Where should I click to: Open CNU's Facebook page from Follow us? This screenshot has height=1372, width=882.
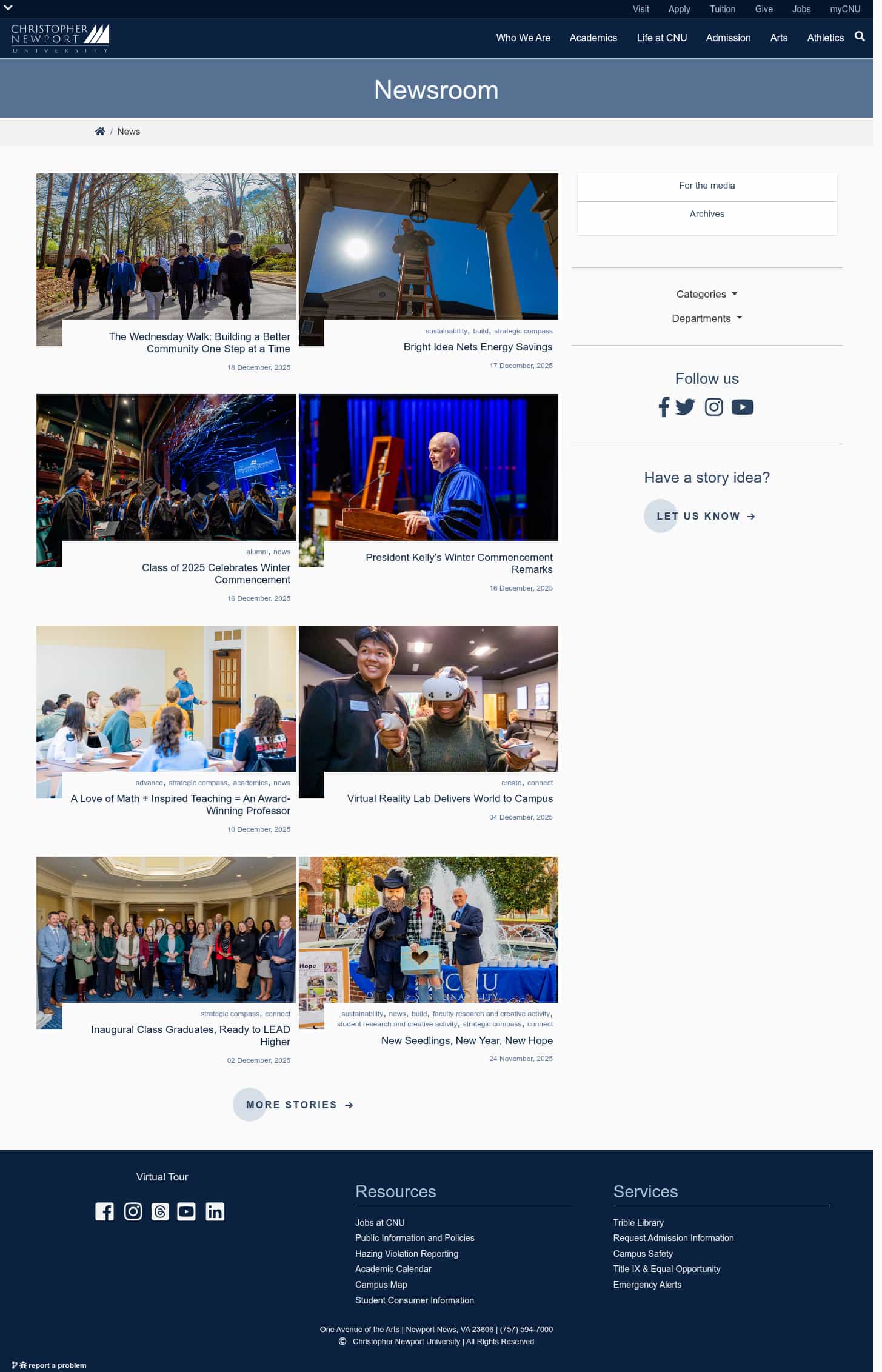point(664,408)
